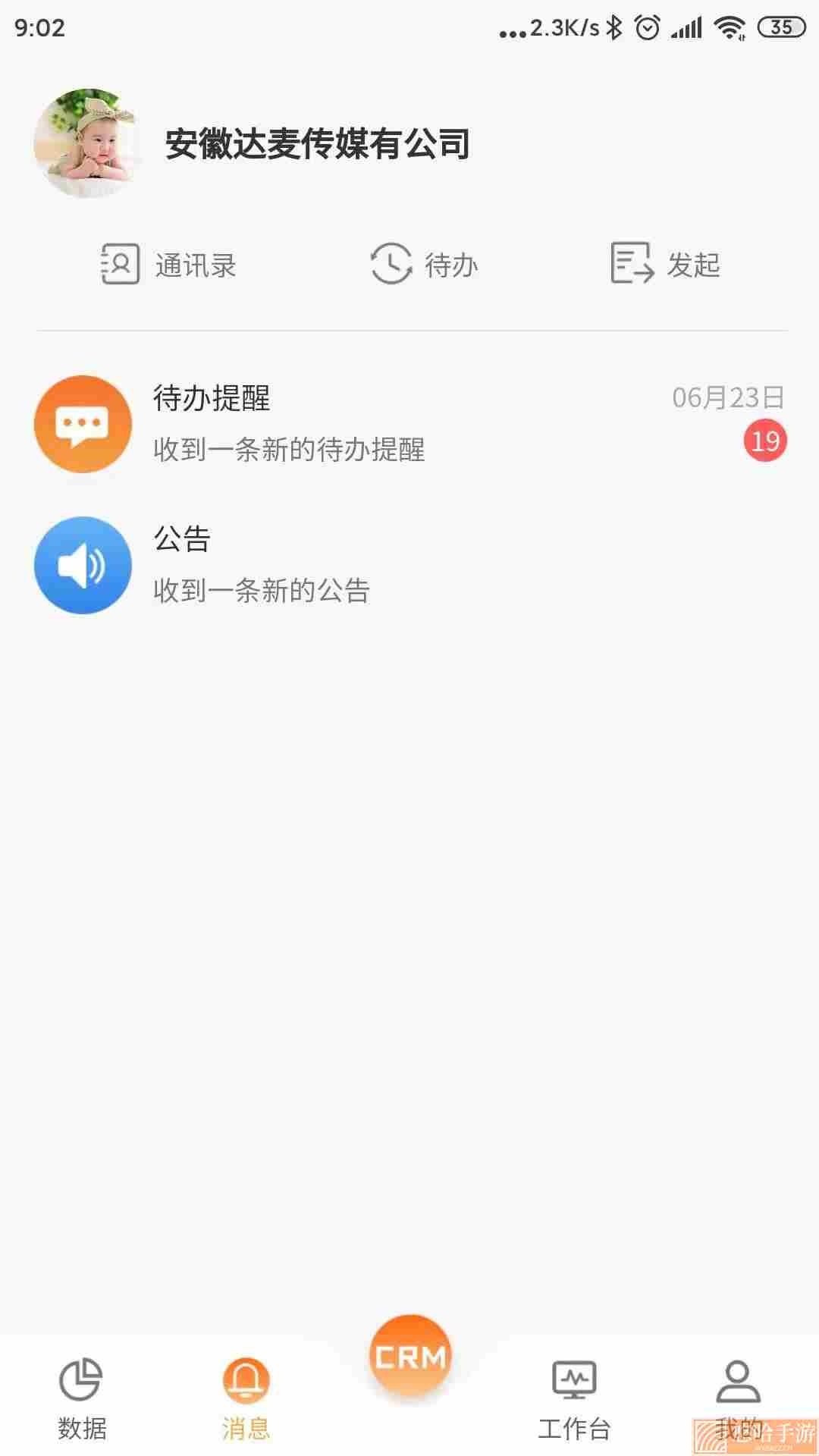The image size is (819, 1456).
Task: Open the 待办 to-do shortcut
Action: [x=424, y=265]
